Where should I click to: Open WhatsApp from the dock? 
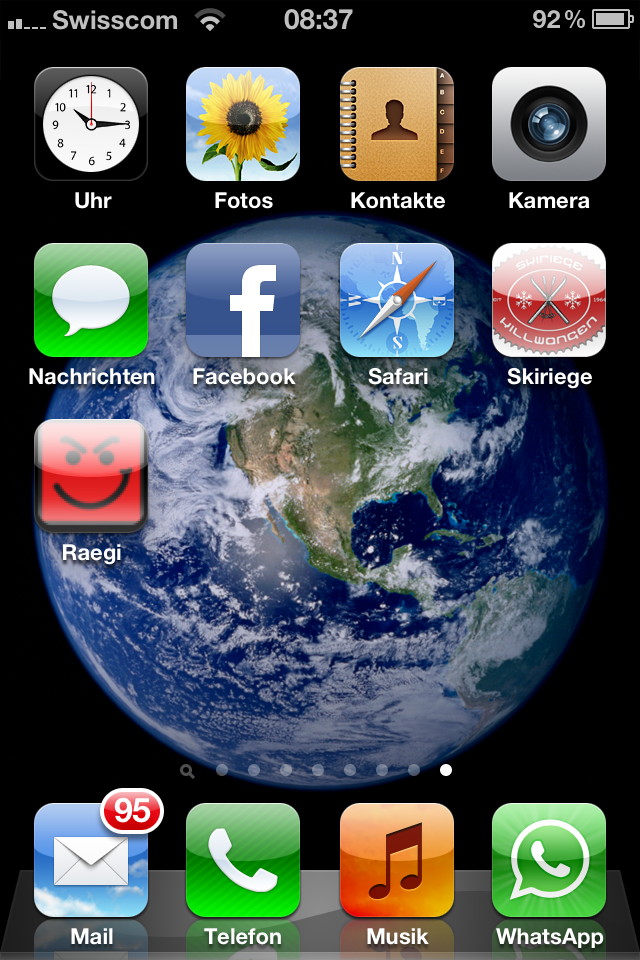pos(549,860)
